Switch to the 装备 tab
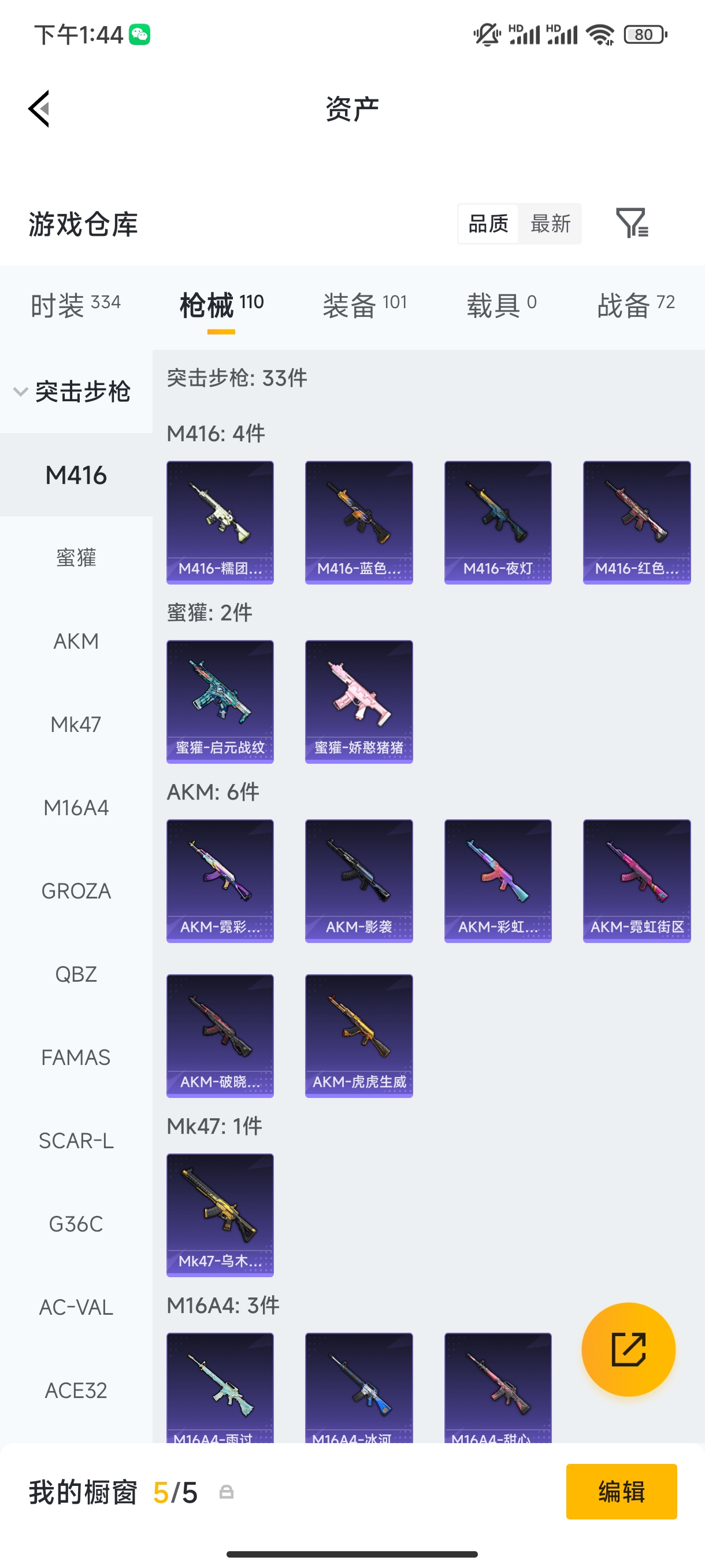 tap(363, 305)
